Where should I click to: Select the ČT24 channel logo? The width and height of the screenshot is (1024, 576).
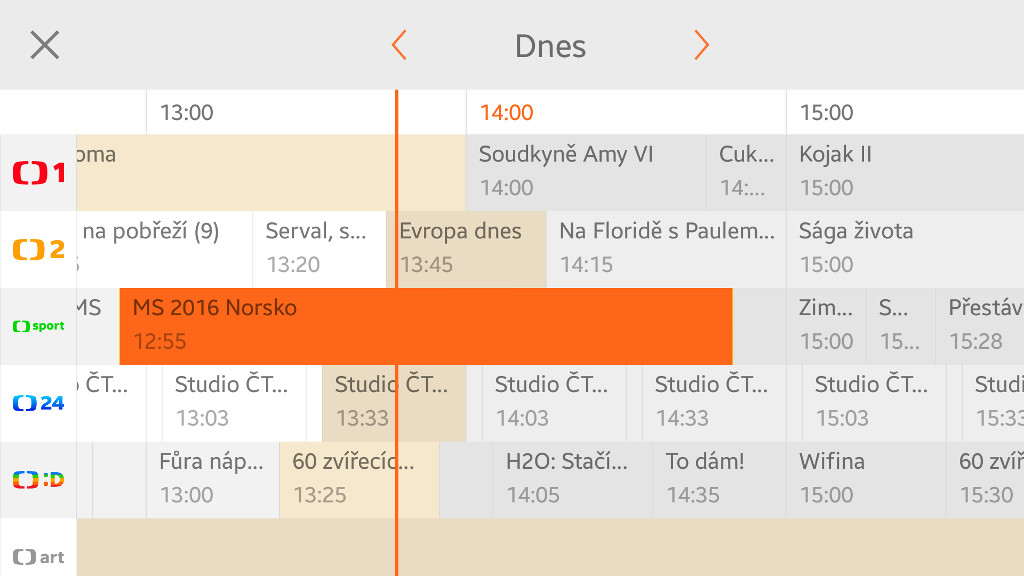(x=38, y=403)
